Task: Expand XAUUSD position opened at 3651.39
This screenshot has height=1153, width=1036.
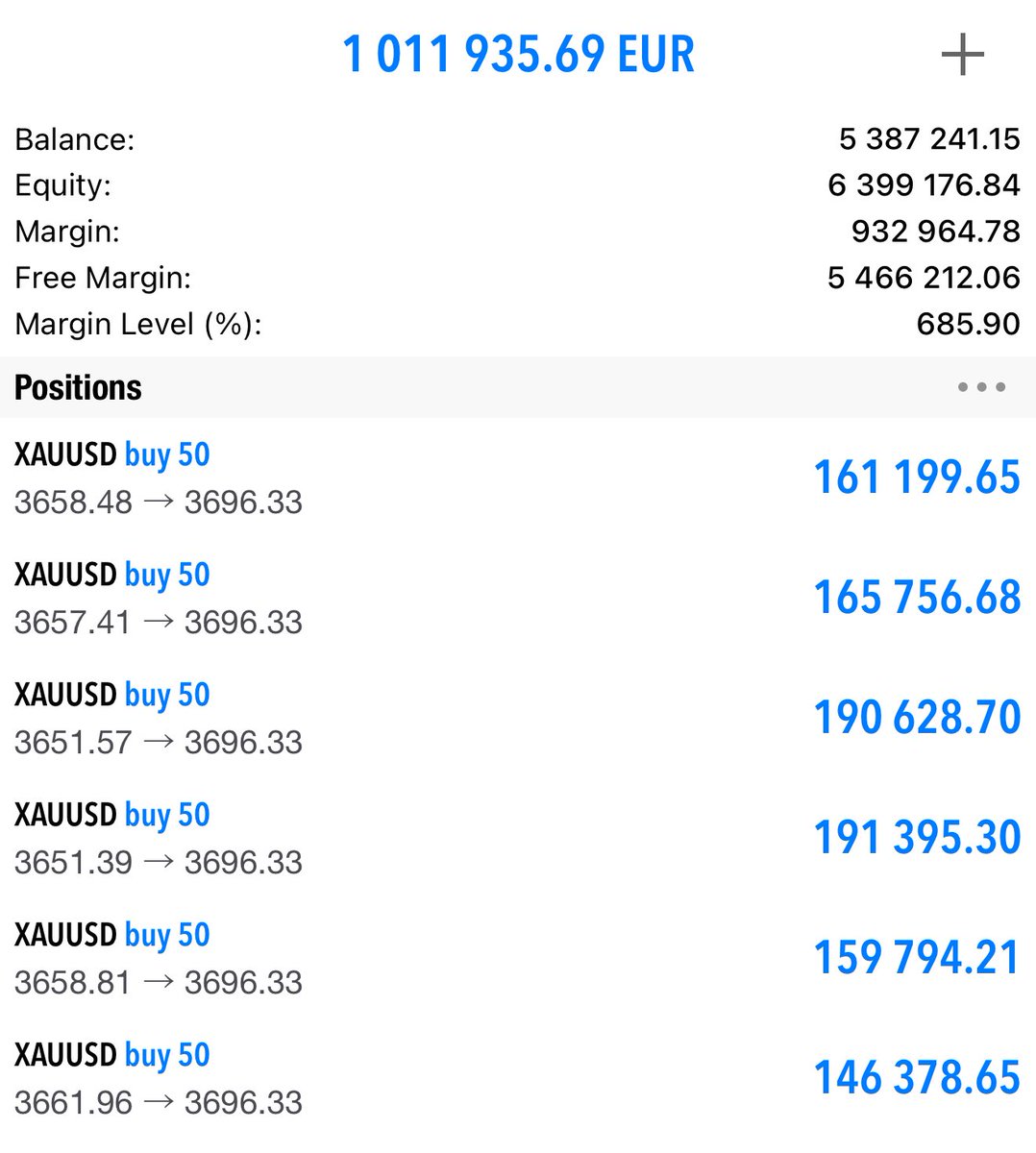Action: point(517,838)
